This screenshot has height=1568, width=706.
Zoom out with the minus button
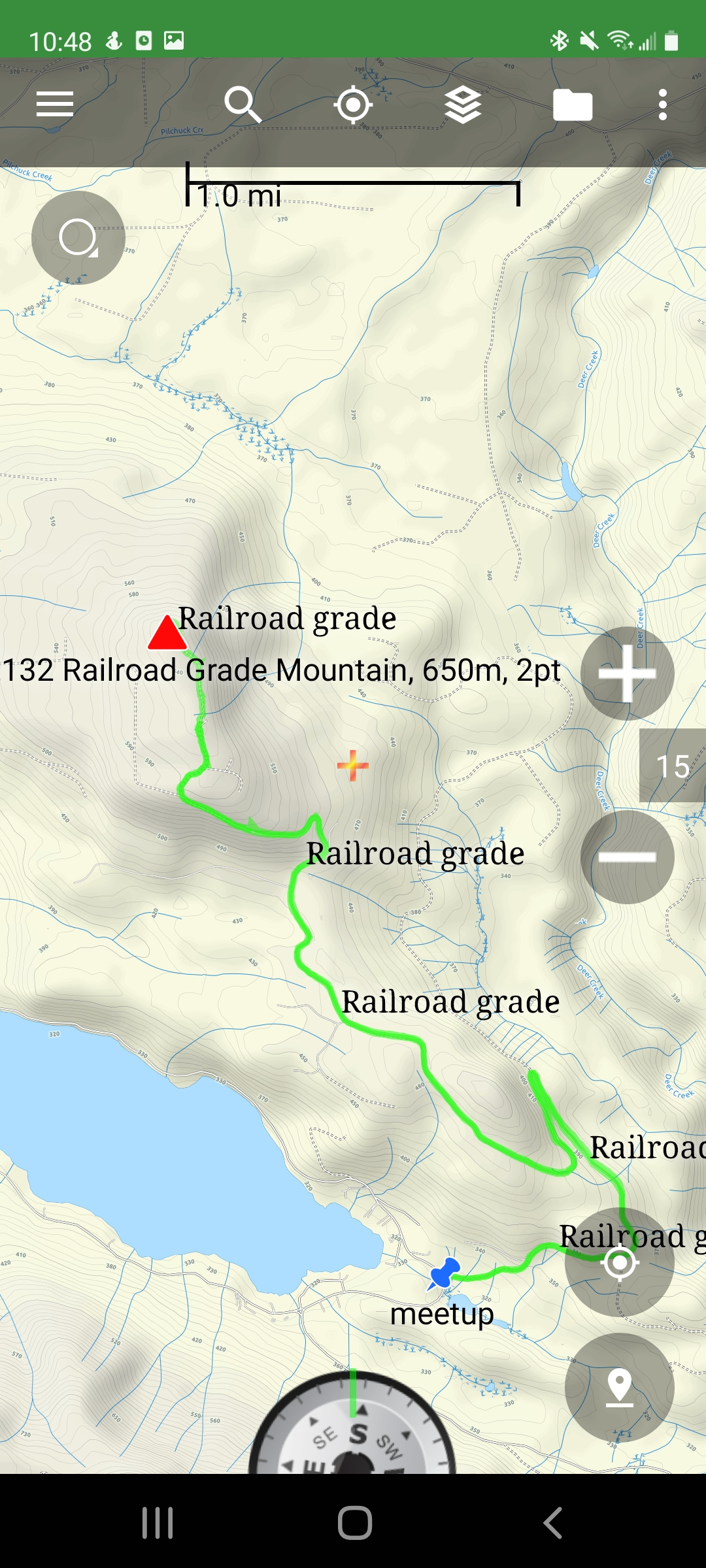(x=627, y=857)
